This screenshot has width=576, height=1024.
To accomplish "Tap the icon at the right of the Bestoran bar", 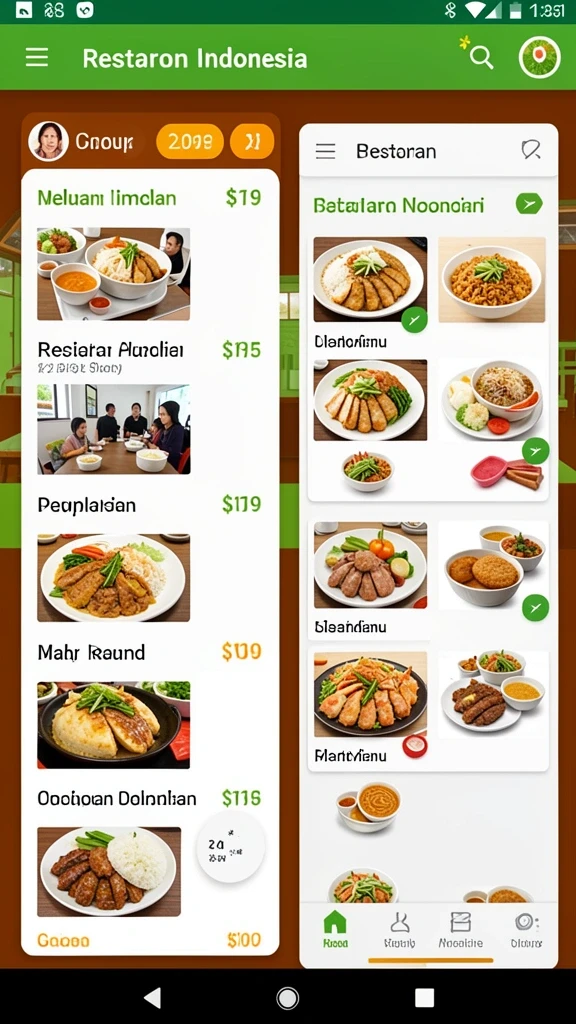I will click(x=531, y=151).
